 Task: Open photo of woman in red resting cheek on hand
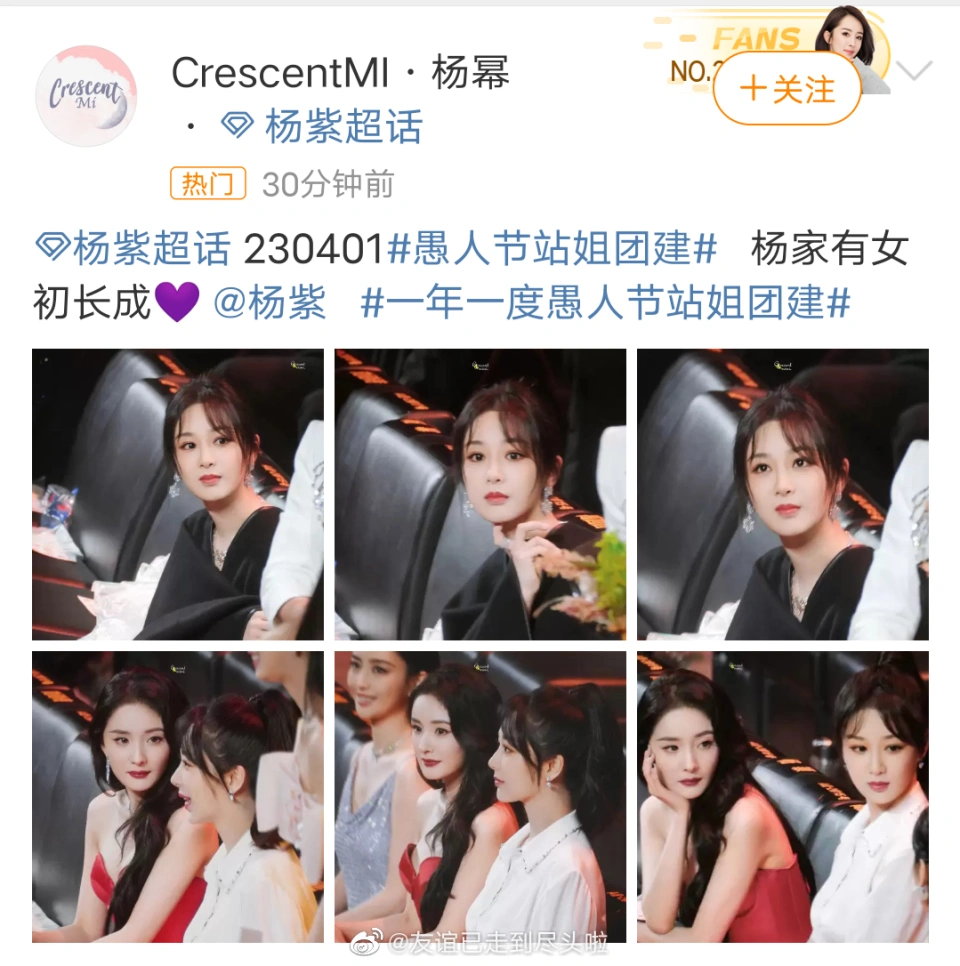coord(783,797)
